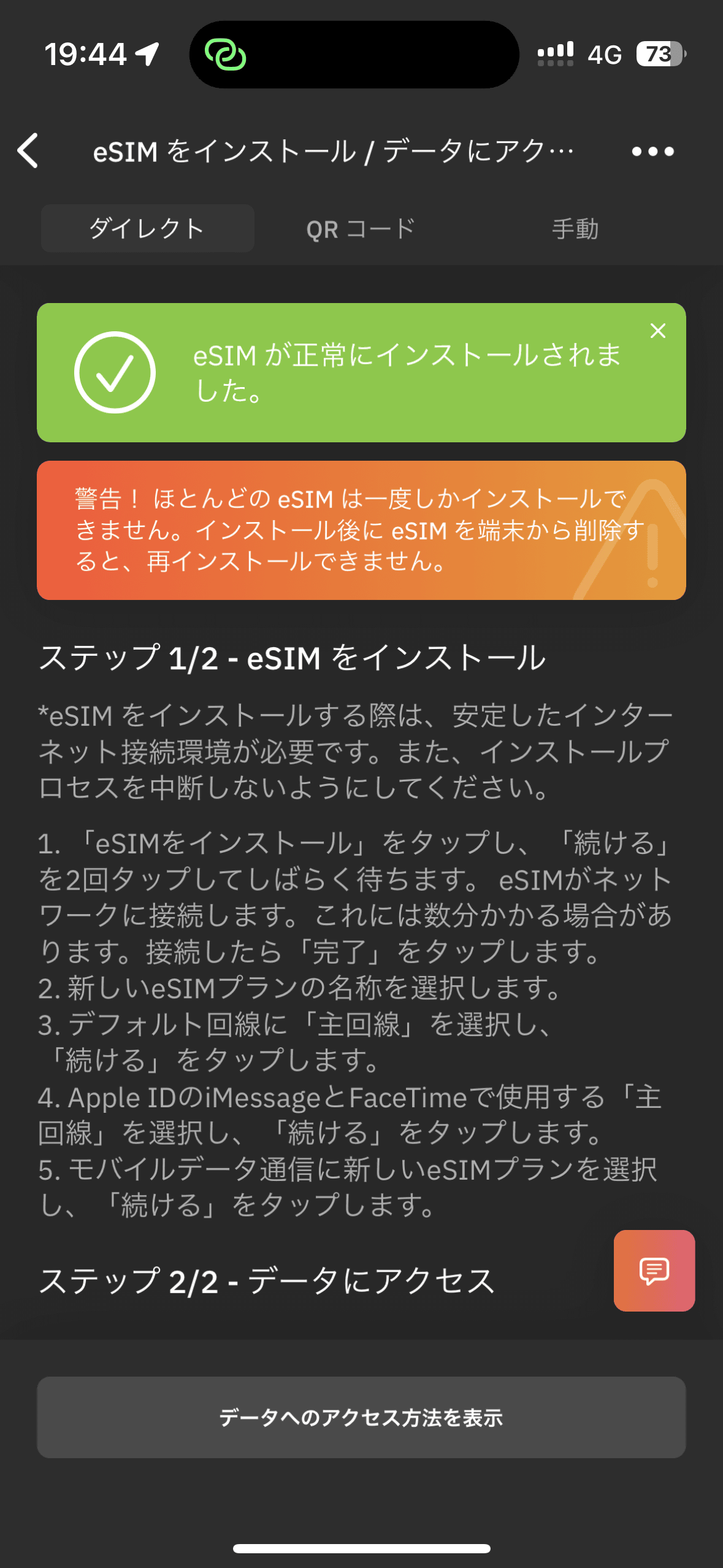This screenshot has width=723, height=1568.
Task: Tap the checkmark icon in the success banner
Action: click(115, 371)
